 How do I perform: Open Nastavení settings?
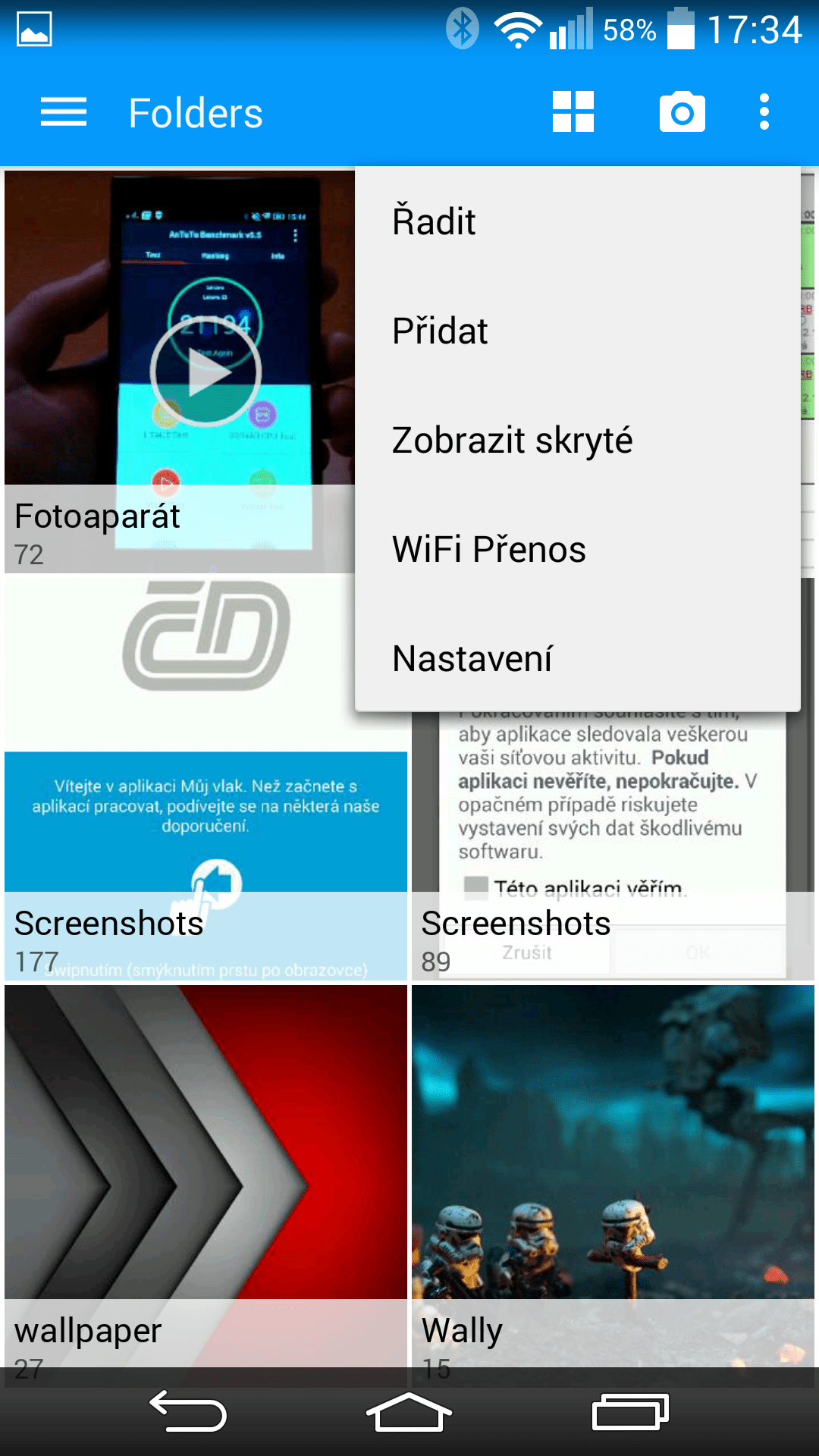pos(578,658)
